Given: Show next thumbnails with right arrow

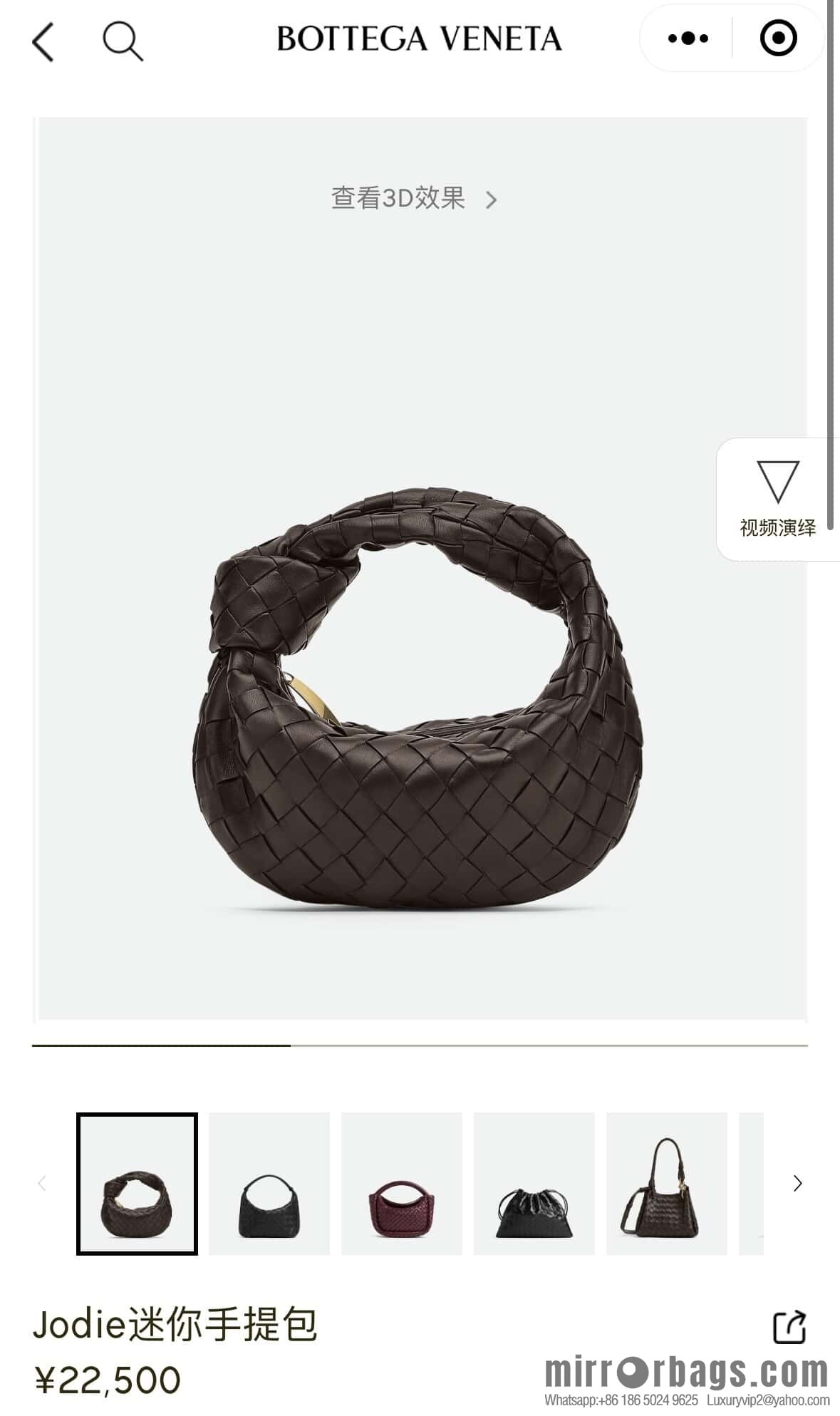Looking at the screenshot, I should point(797,1184).
